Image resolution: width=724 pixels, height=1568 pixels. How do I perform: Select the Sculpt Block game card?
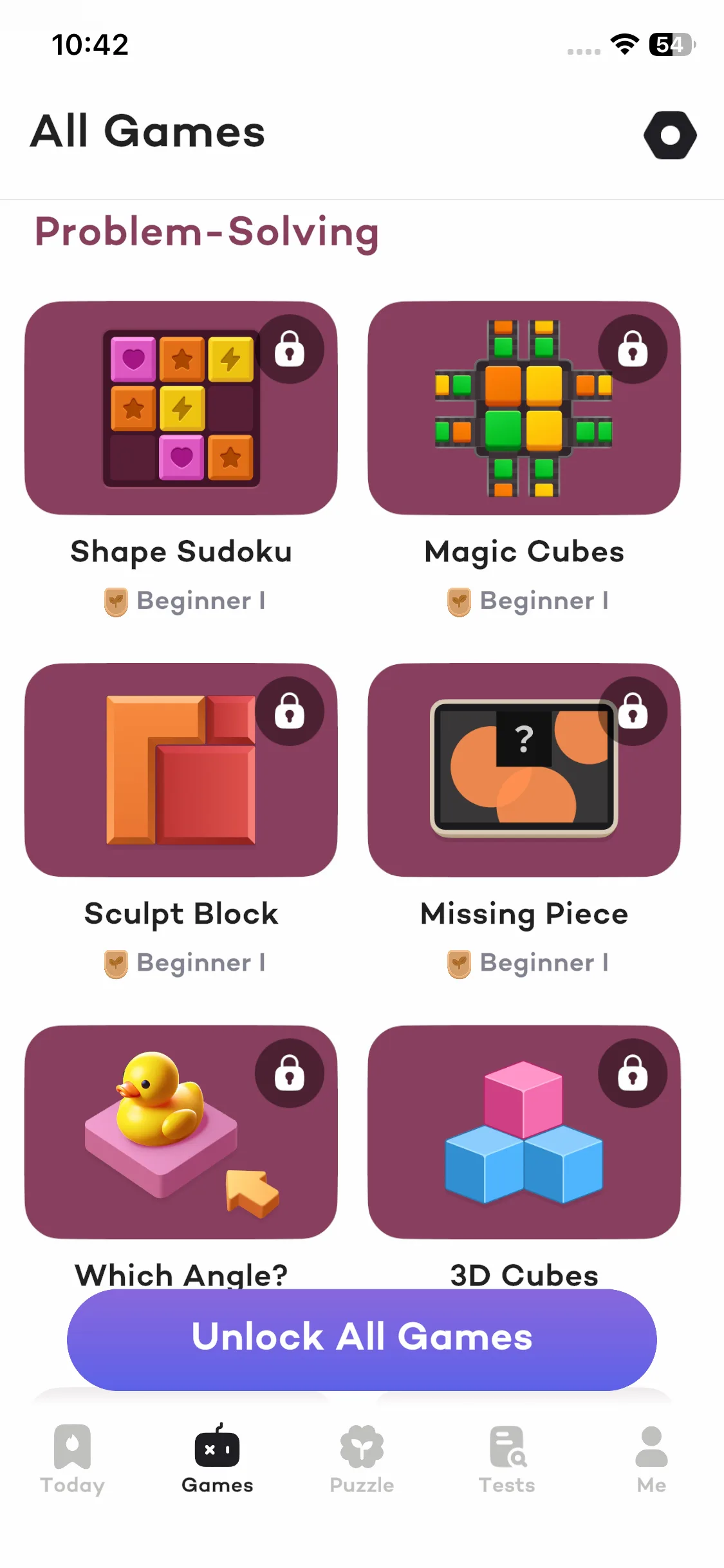pos(181,770)
